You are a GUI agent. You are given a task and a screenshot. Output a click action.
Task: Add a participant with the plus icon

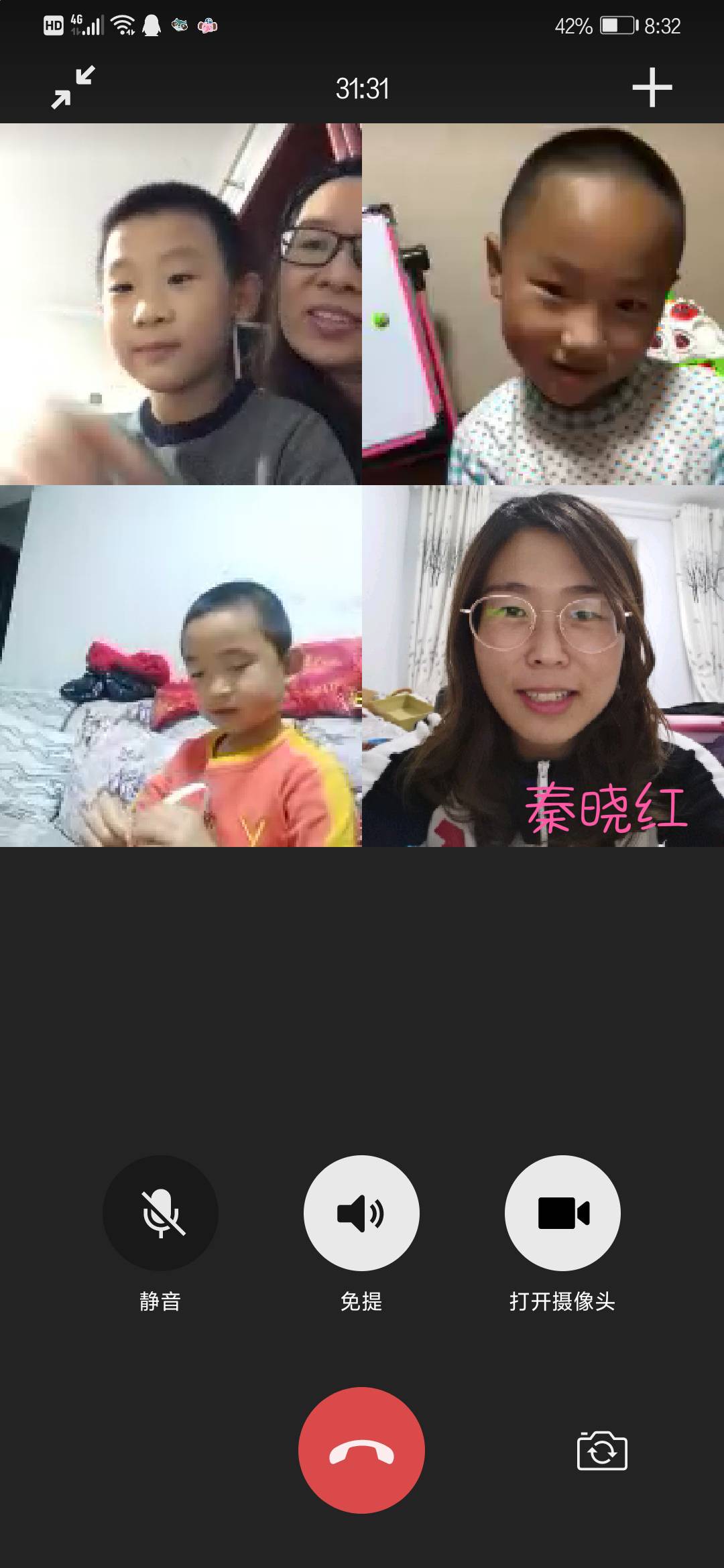click(652, 87)
